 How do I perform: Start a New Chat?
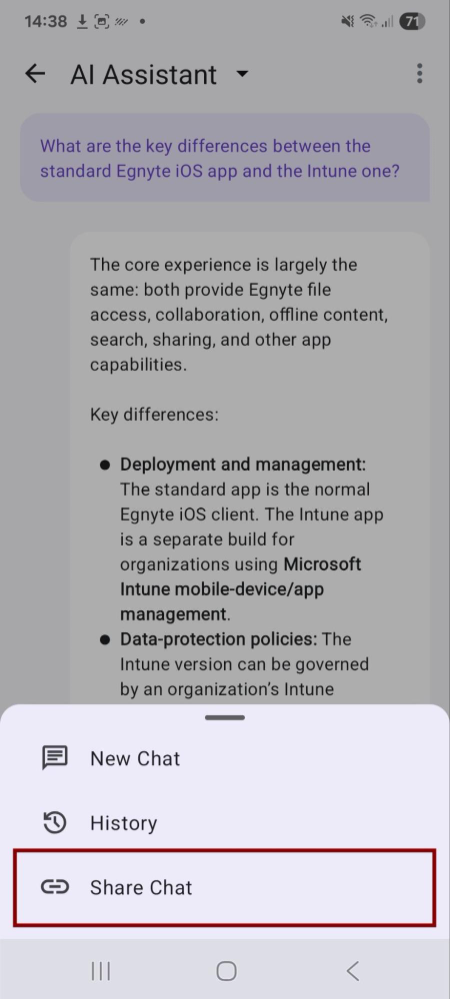click(x=225, y=758)
